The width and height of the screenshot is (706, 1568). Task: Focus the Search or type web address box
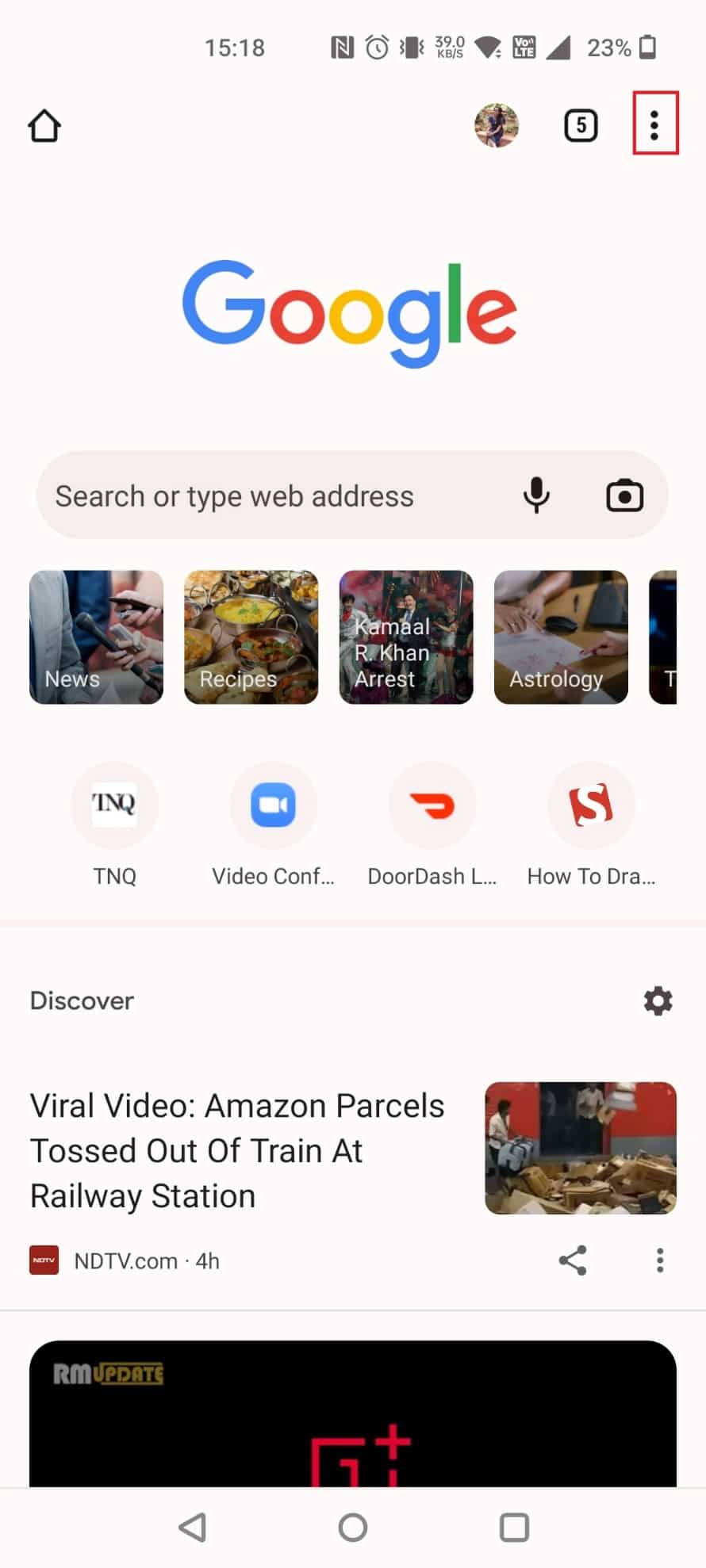pyautogui.click(x=270, y=496)
